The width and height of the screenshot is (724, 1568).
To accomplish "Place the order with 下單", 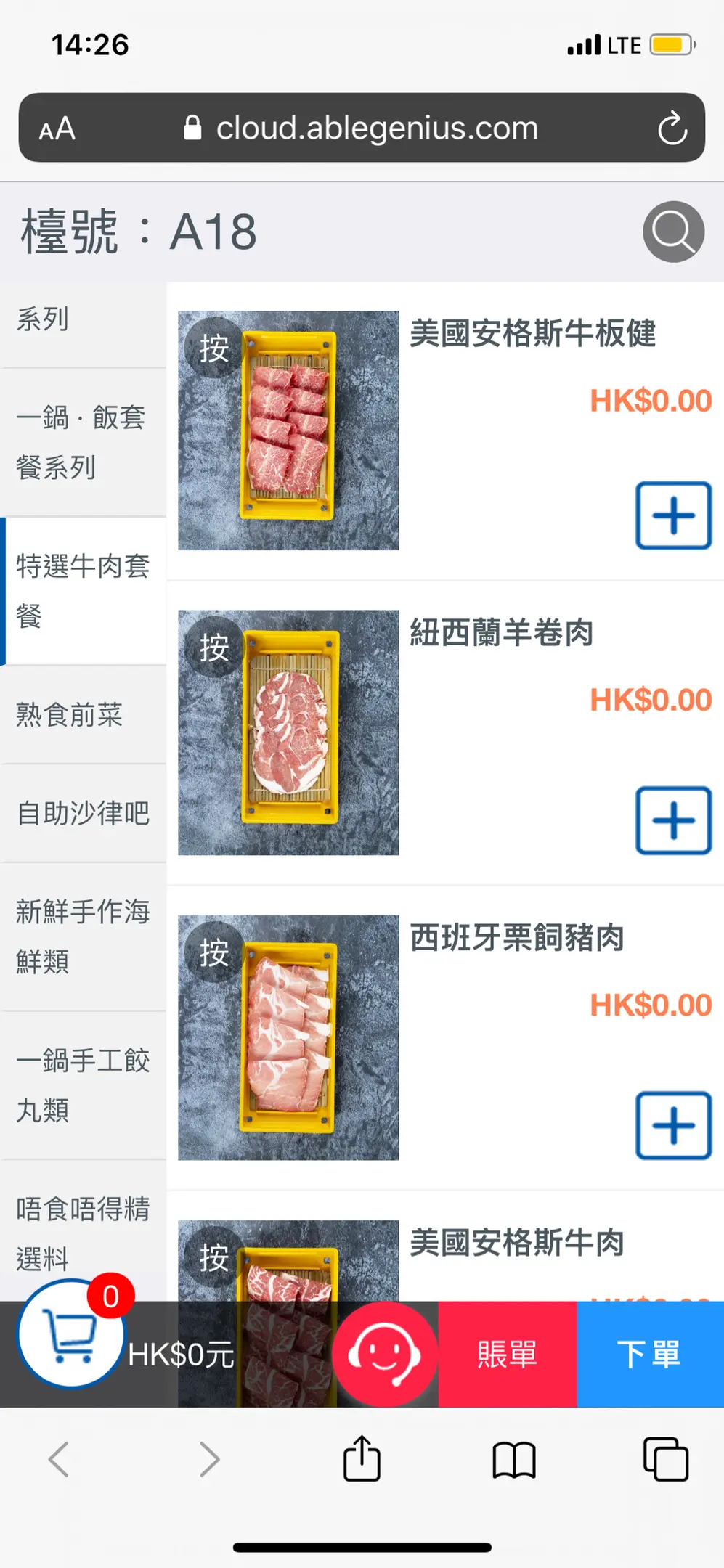I will click(649, 1355).
